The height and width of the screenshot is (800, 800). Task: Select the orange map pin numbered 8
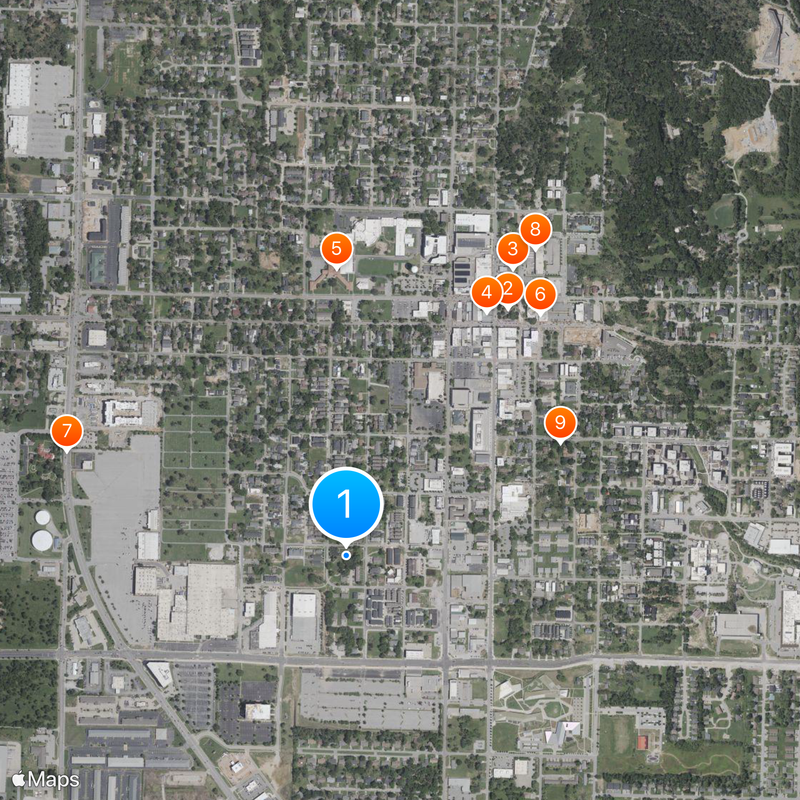pyautogui.click(x=535, y=230)
